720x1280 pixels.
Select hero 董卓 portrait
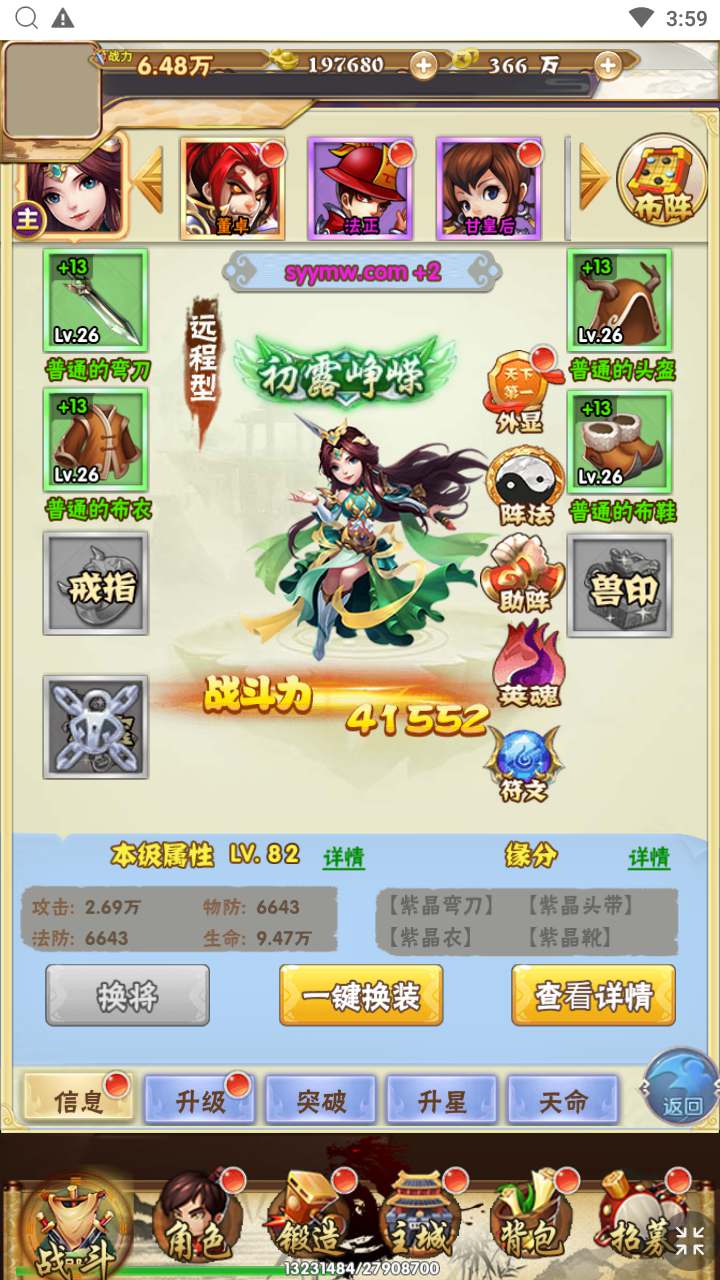pos(232,189)
